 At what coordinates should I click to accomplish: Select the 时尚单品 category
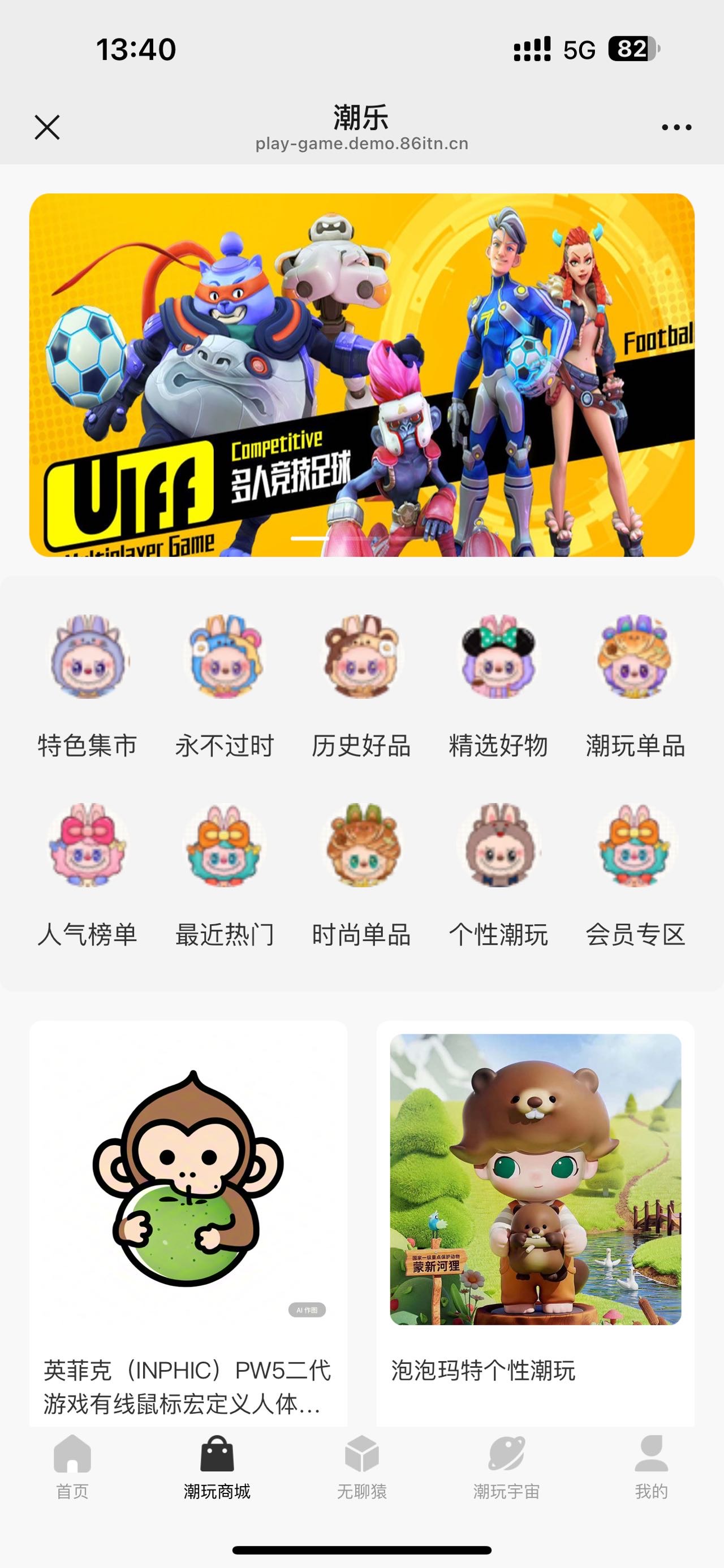361,872
